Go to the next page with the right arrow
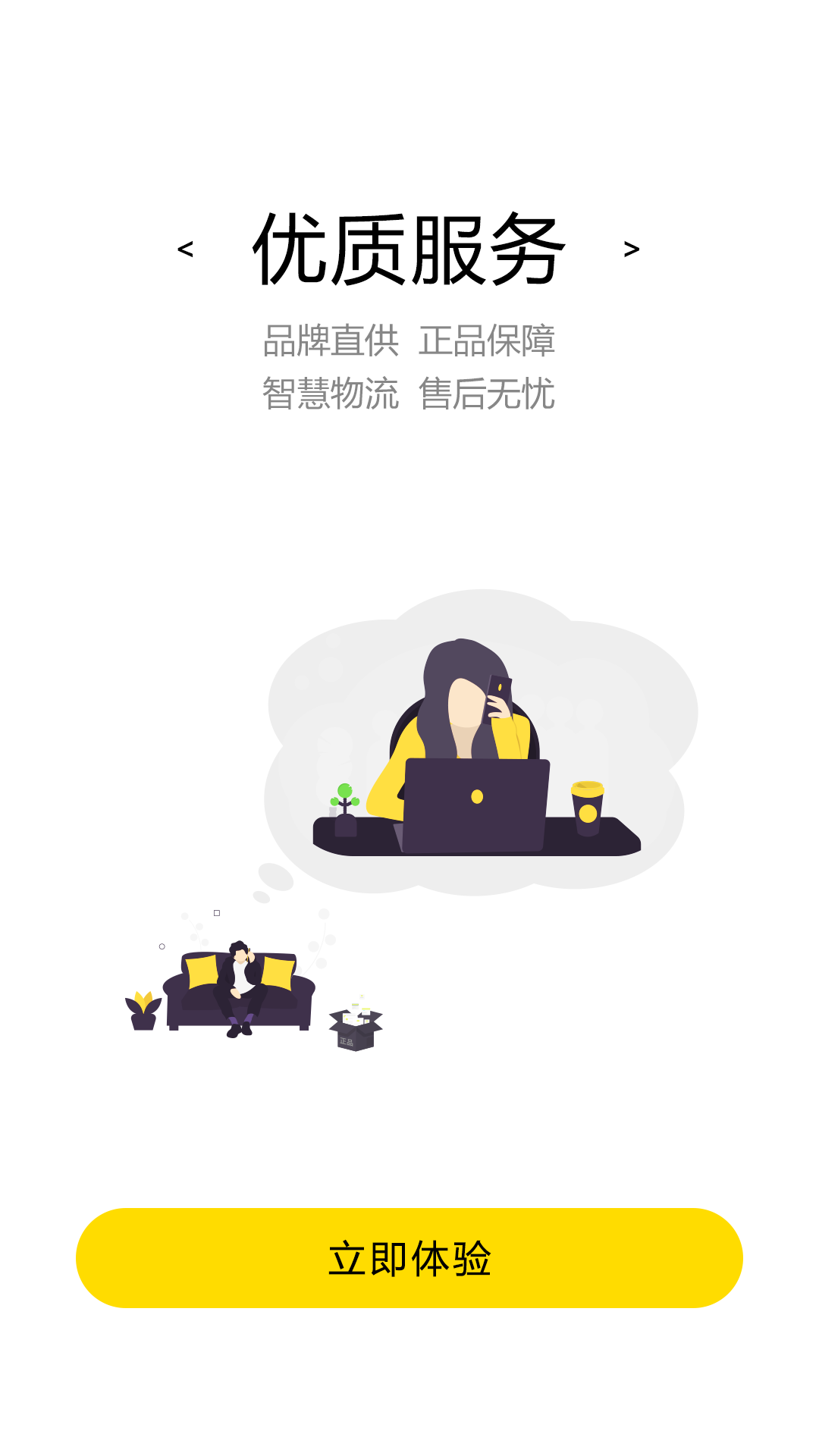The width and height of the screenshot is (819, 1456). click(x=632, y=249)
